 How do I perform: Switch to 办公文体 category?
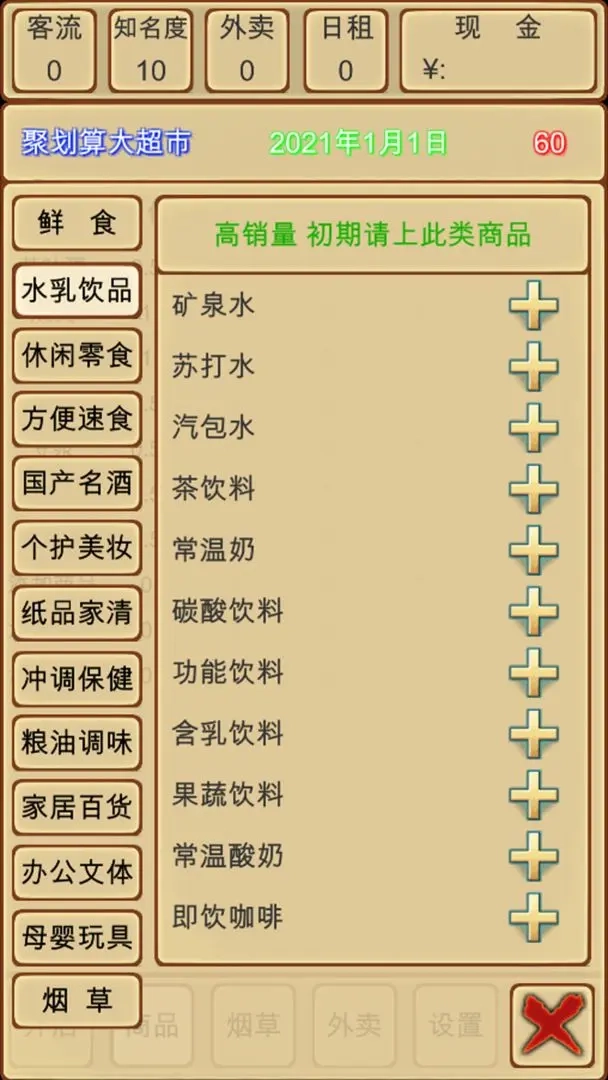tap(77, 872)
